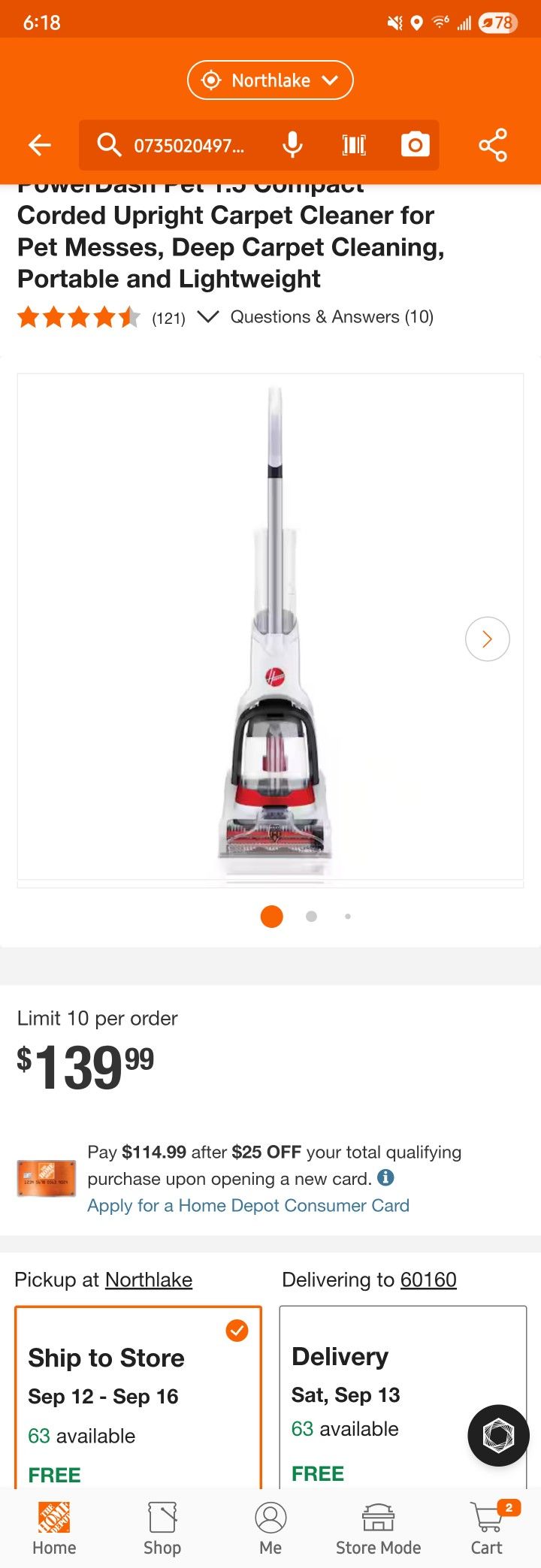Open the Northlake store selector
This screenshot has height=1568, width=541.
point(270,80)
